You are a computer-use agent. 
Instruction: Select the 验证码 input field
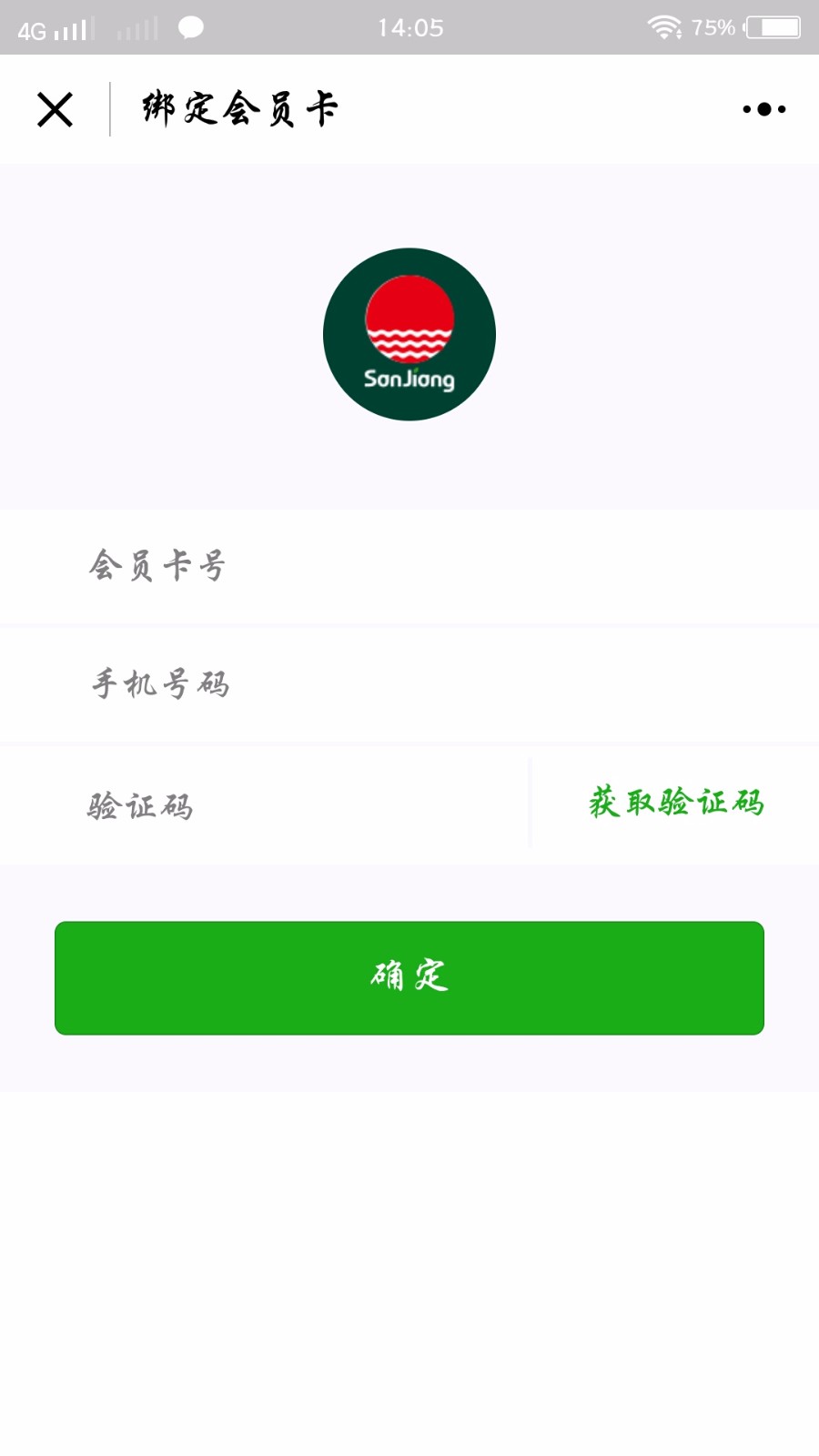[264, 804]
